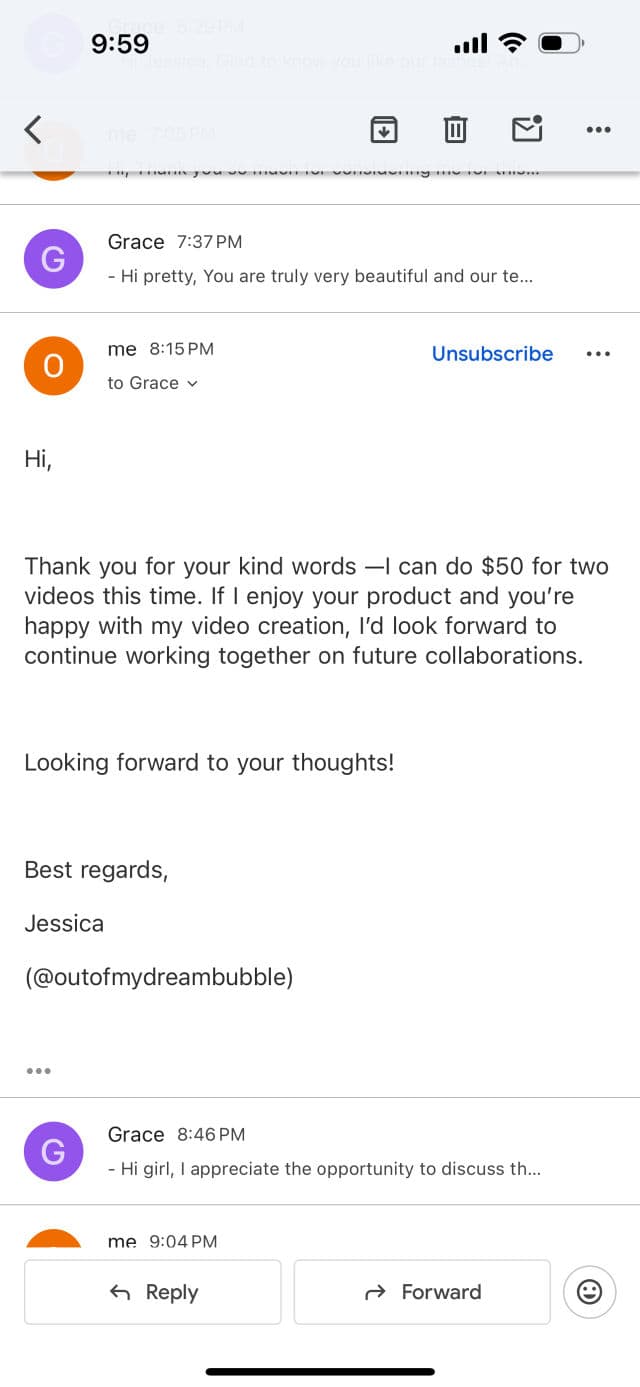Add an emoji reaction
The image size is (640, 1387).
[590, 1292]
